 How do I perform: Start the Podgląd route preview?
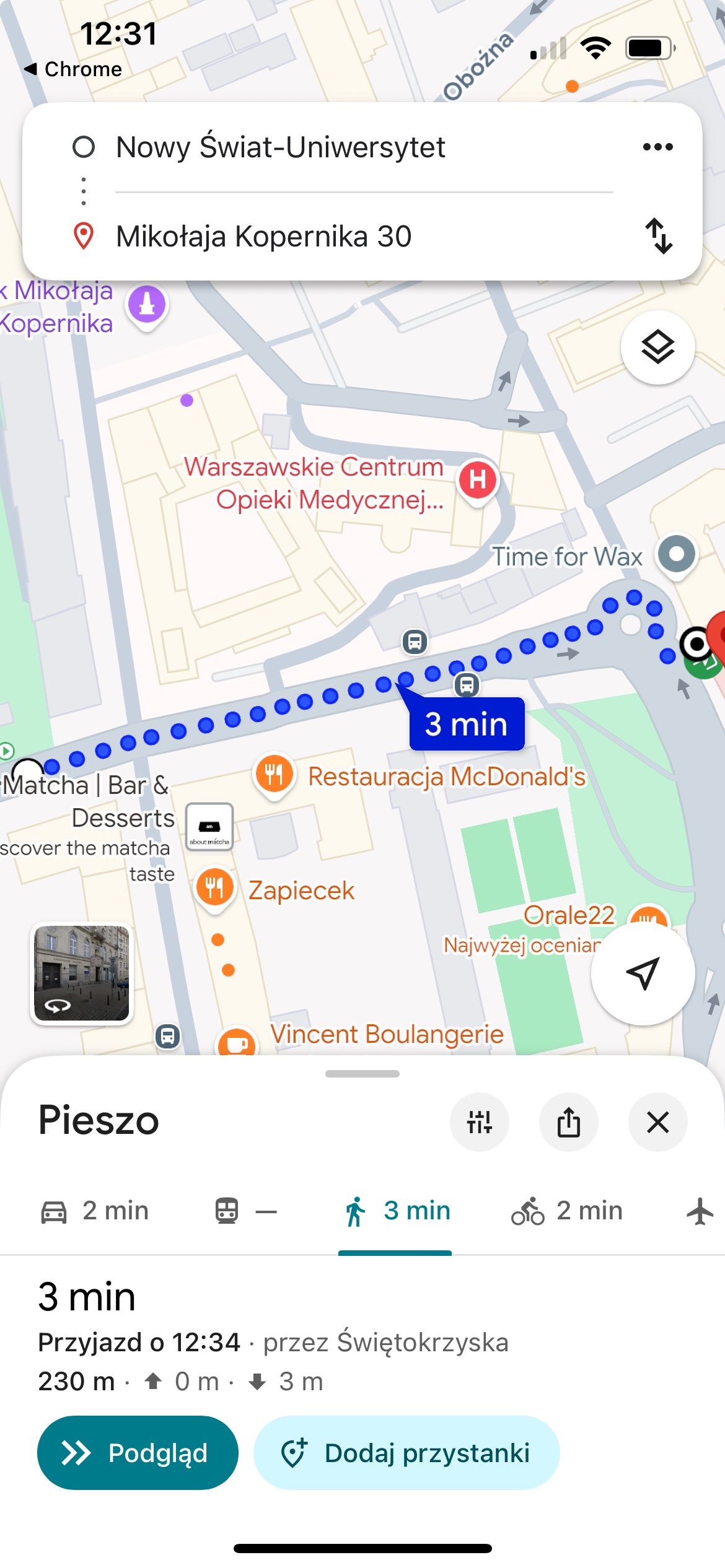click(138, 1452)
